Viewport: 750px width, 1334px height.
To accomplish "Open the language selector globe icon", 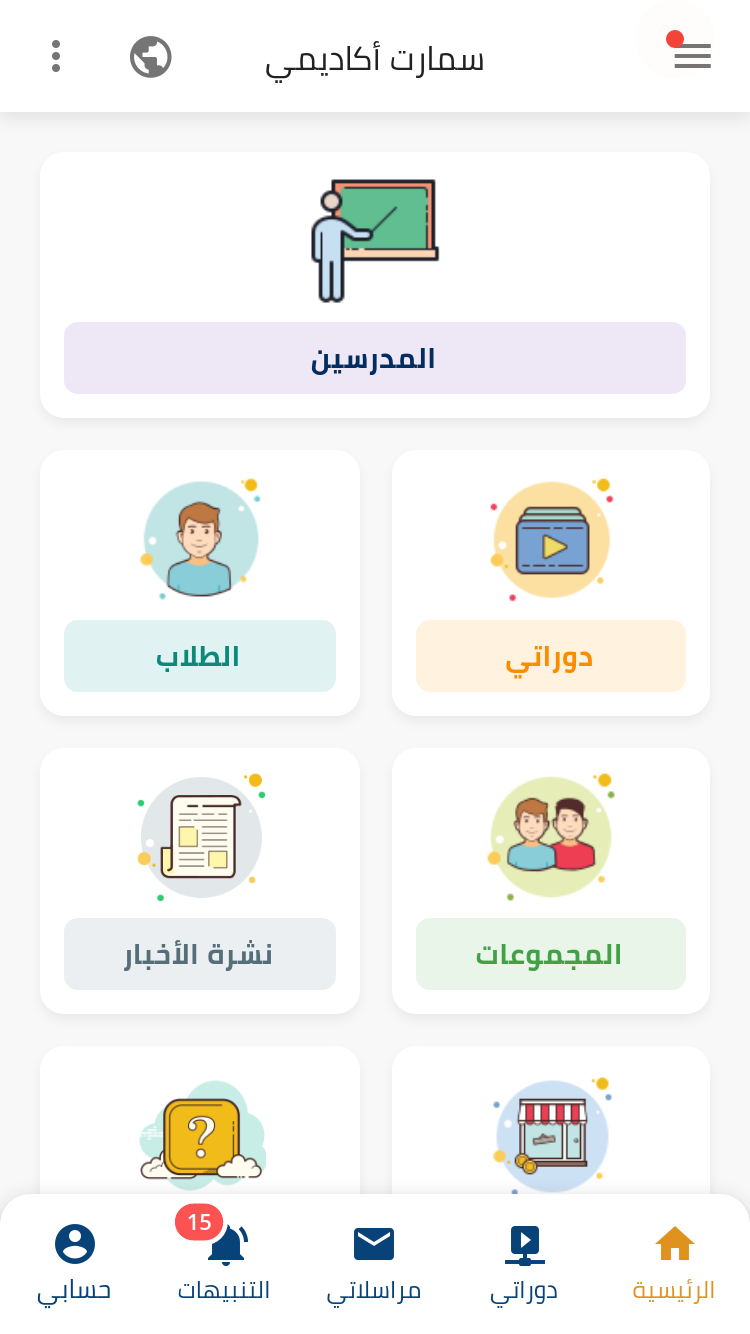I will (150, 57).
